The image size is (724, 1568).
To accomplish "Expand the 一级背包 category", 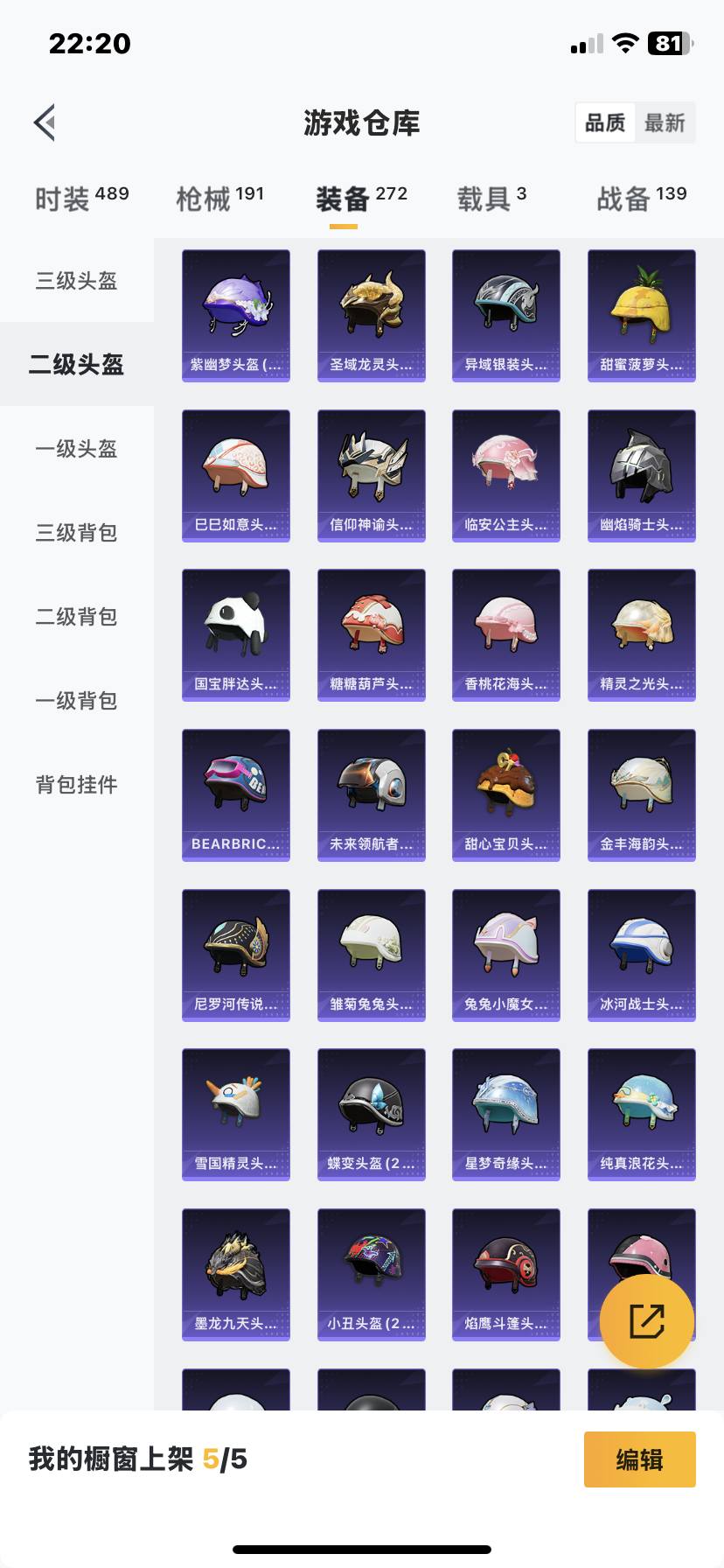I will tap(75, 701).
